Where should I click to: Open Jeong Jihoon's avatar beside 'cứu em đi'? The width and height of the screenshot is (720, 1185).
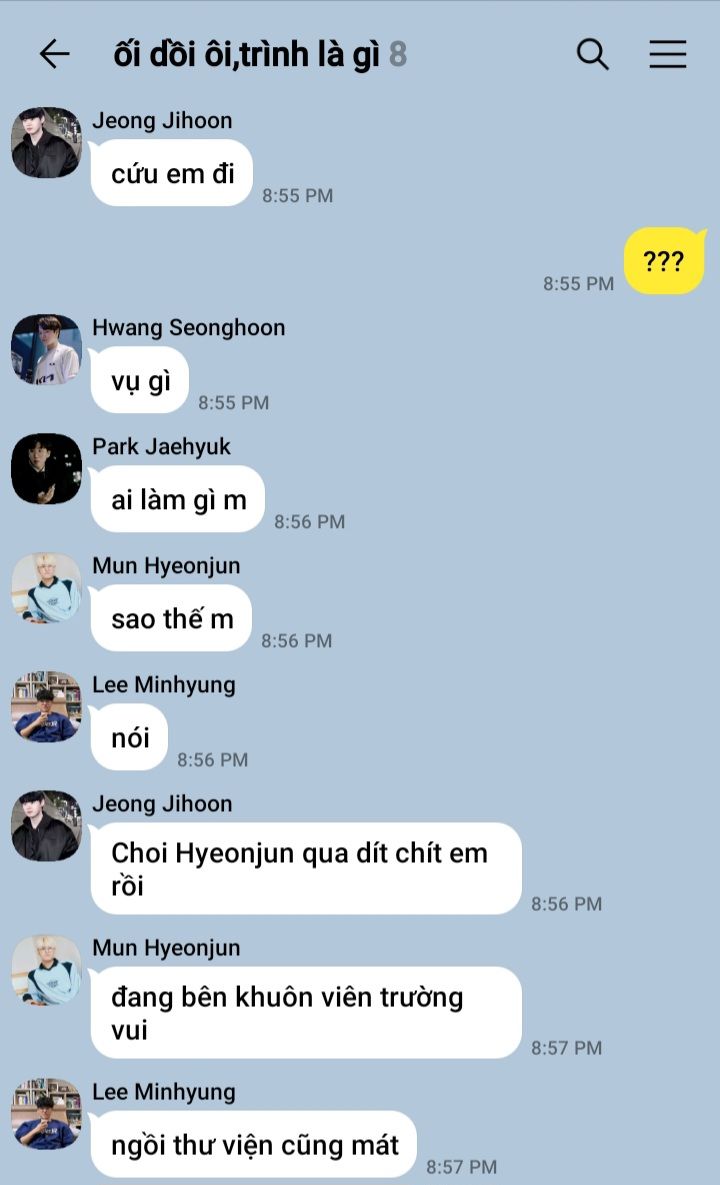[46, 142]
